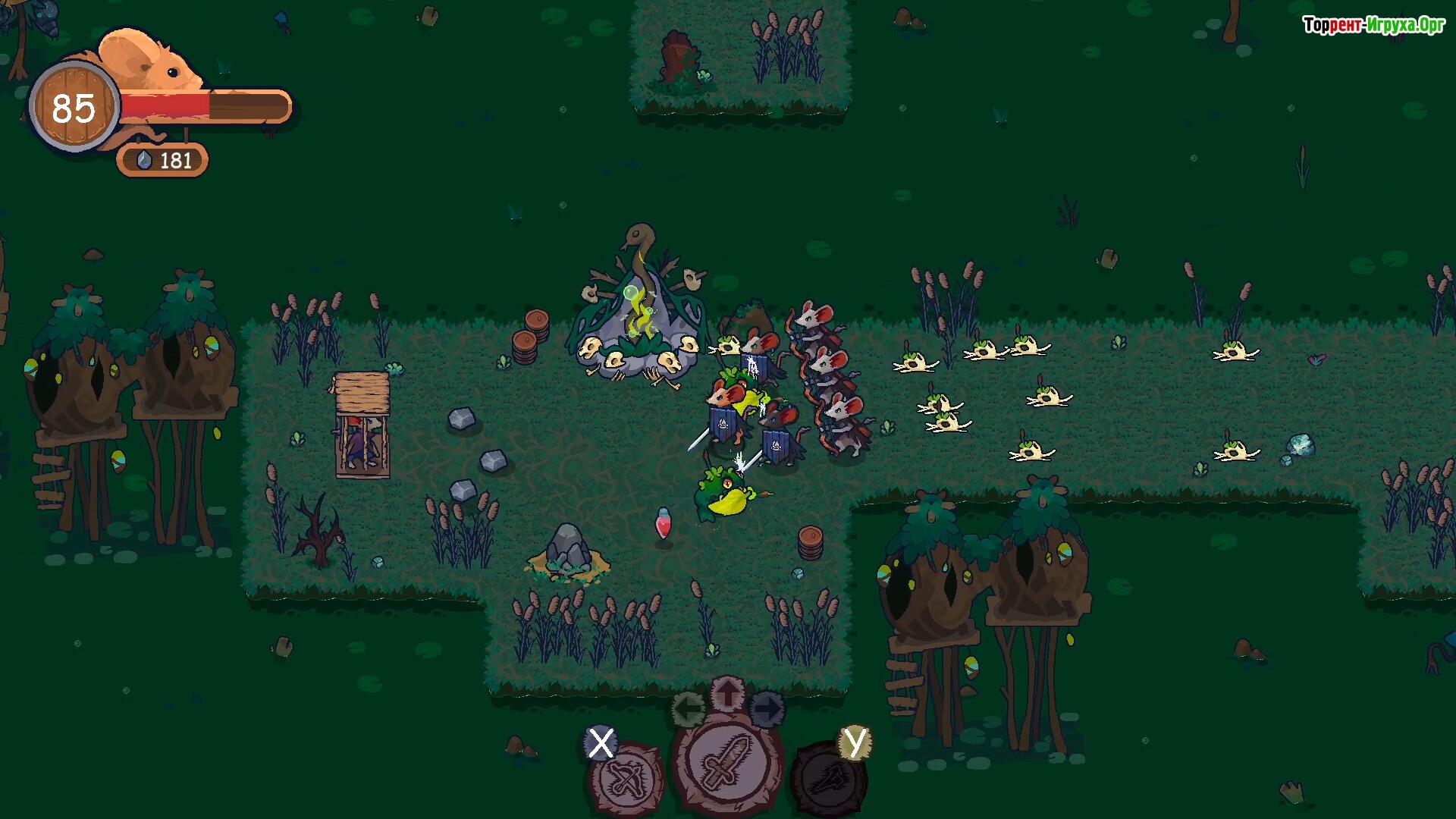Select the left arrow command
This screenshot has height=819, width=1456.
tap(689, 710)
